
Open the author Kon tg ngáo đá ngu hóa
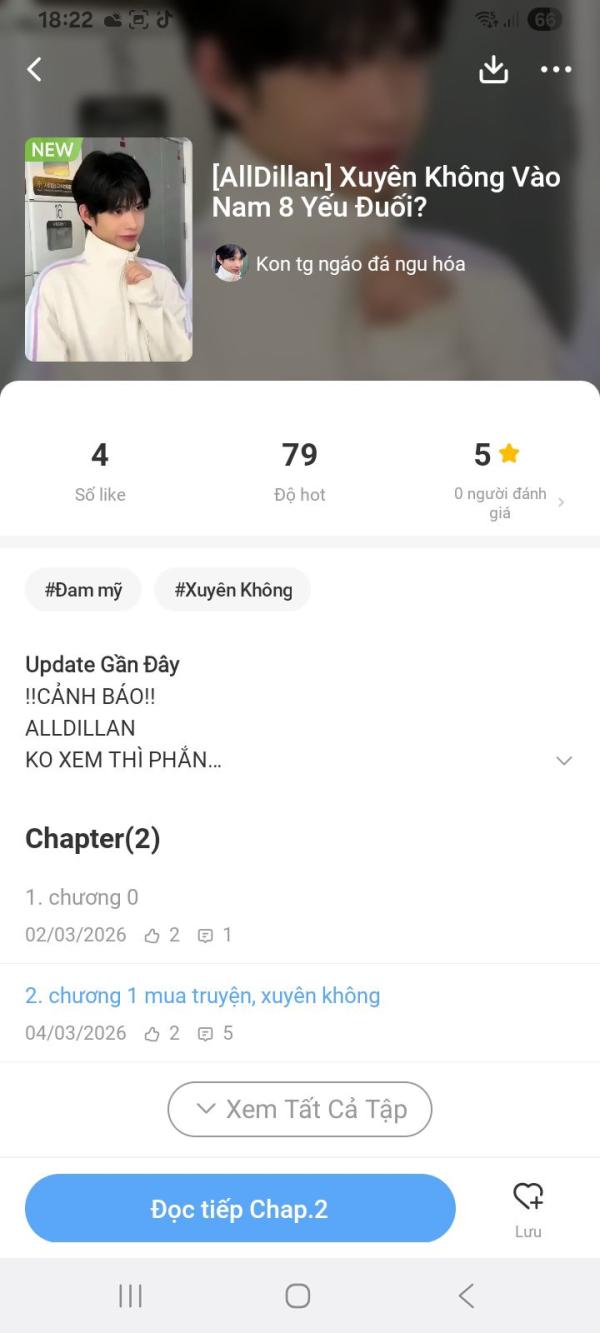point(360,264)
